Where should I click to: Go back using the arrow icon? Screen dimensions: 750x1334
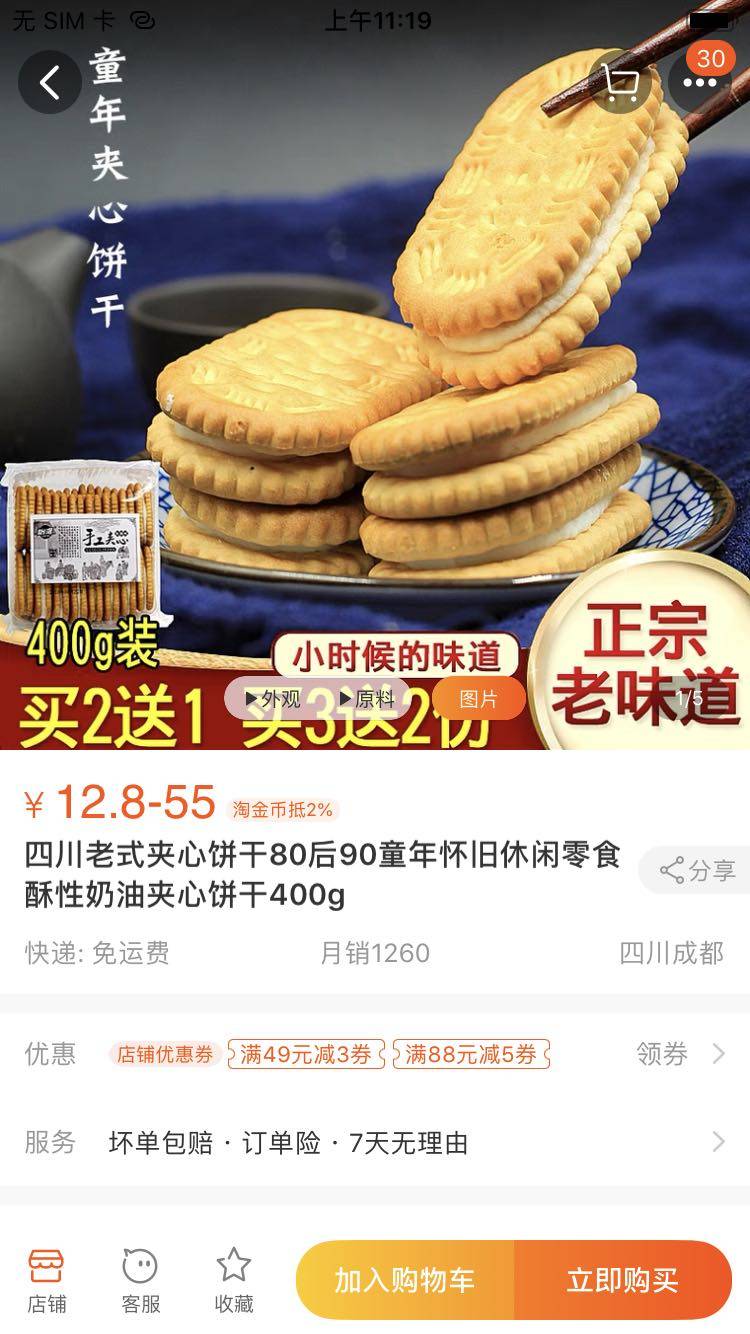pyautogui.click(x=50, y=82)
